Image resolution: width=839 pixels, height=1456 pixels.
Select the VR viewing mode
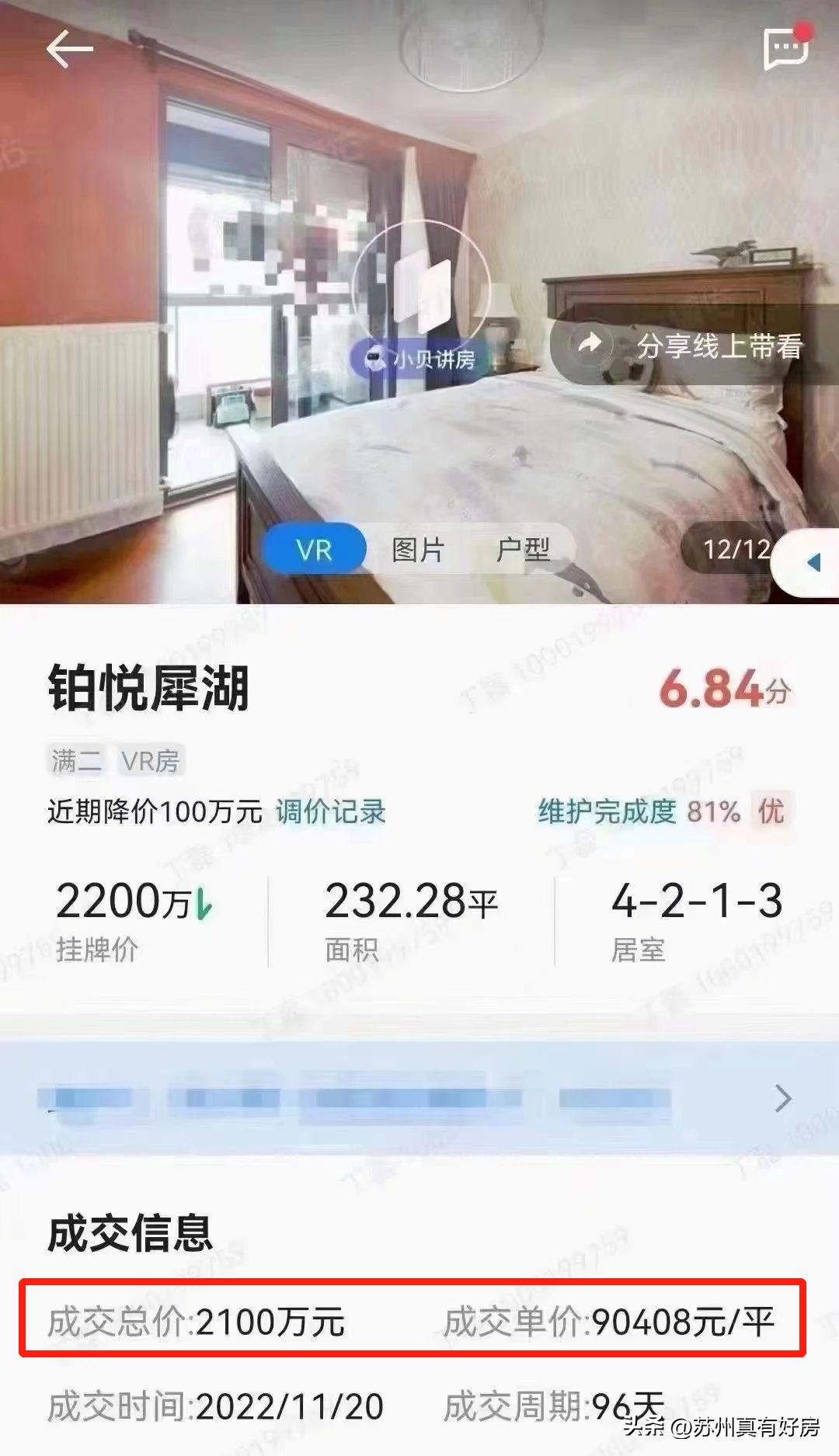pyautogui.click(x=312, y=548)
